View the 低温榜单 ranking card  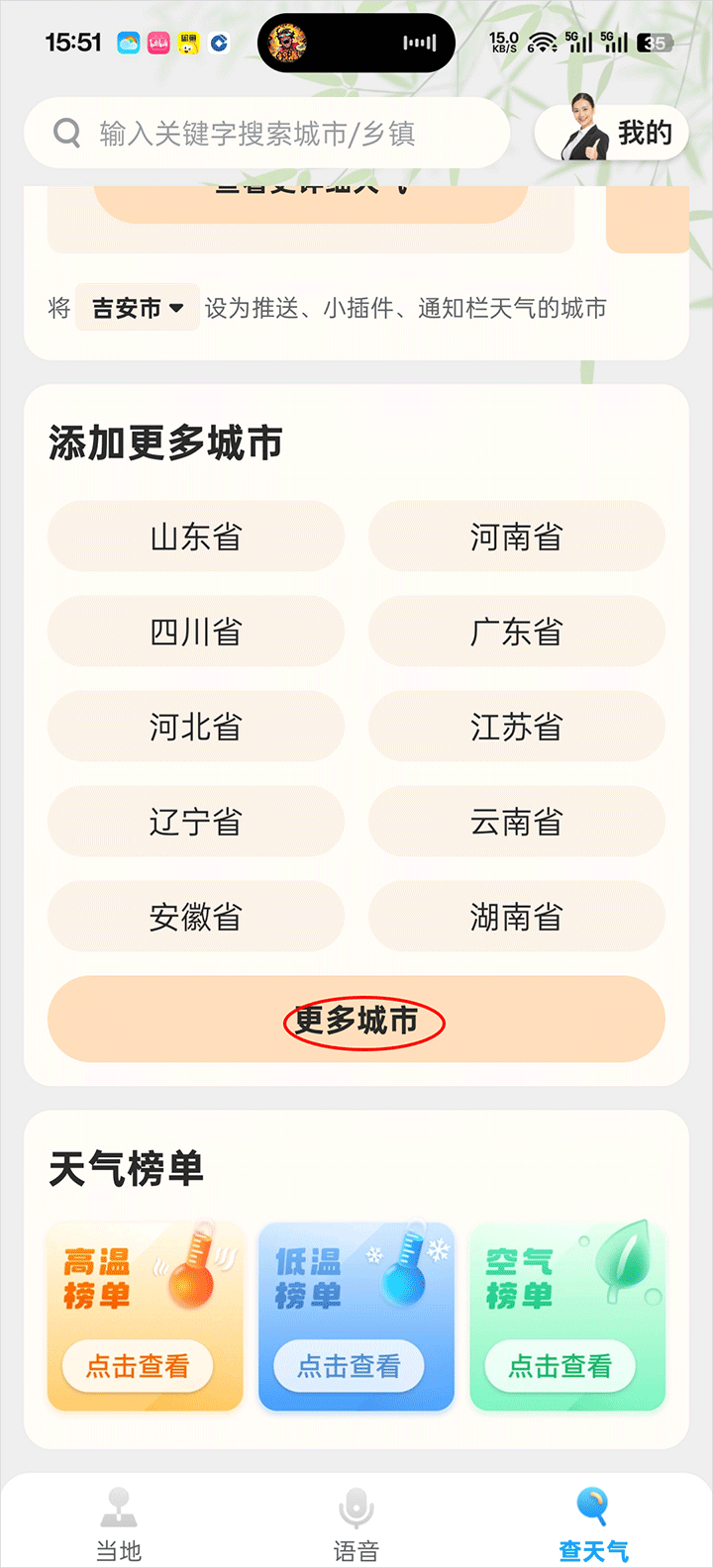pos(356,1316)
